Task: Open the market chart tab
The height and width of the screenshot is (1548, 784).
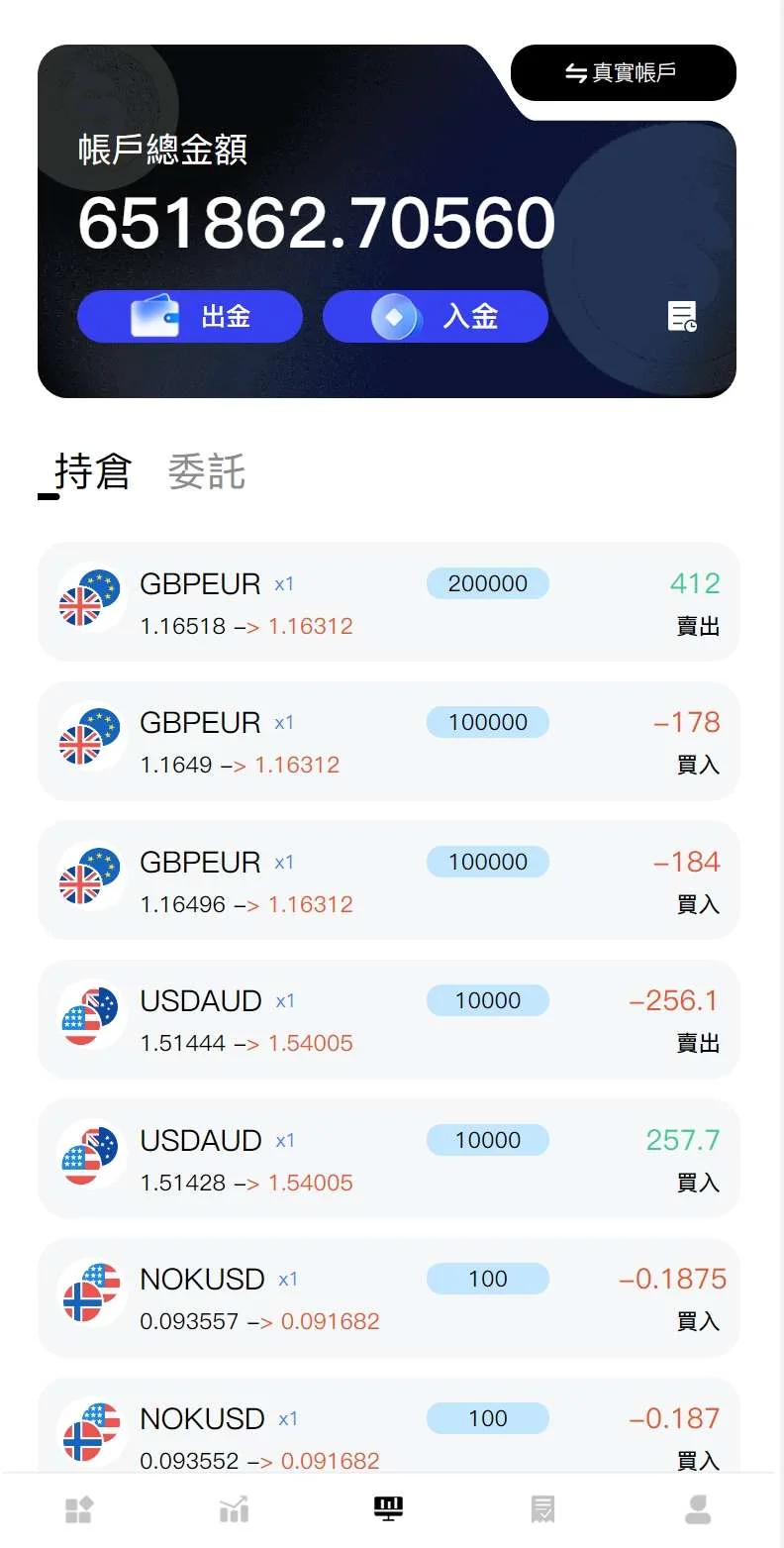Action: (x=234, y=1509)
